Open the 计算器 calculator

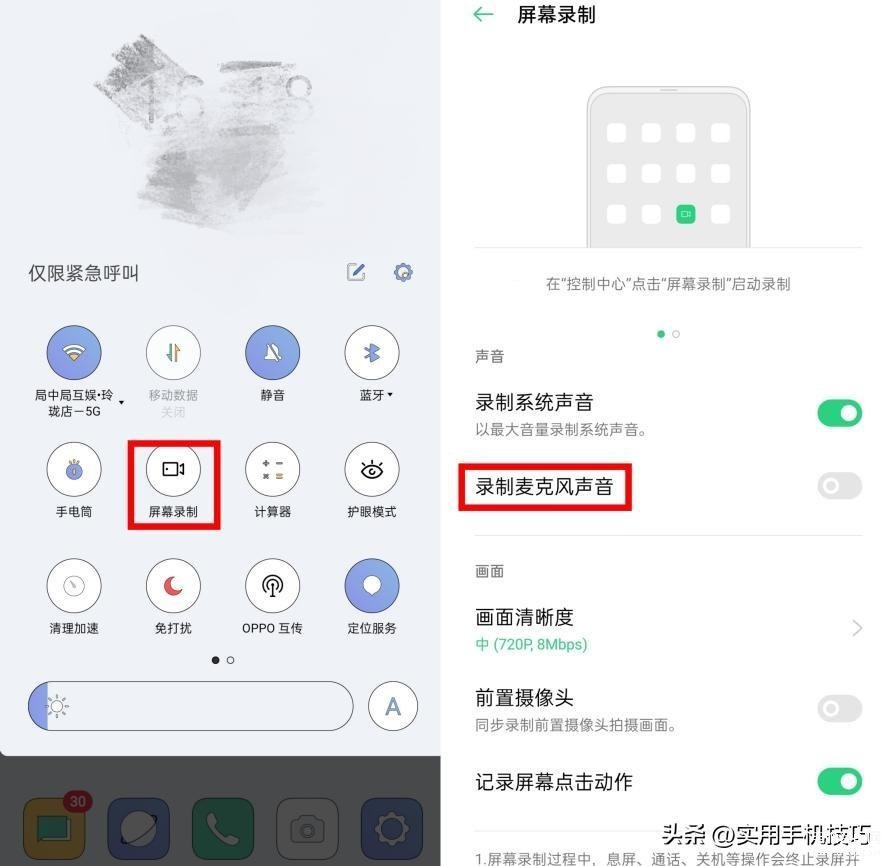(x=272, y=469)
